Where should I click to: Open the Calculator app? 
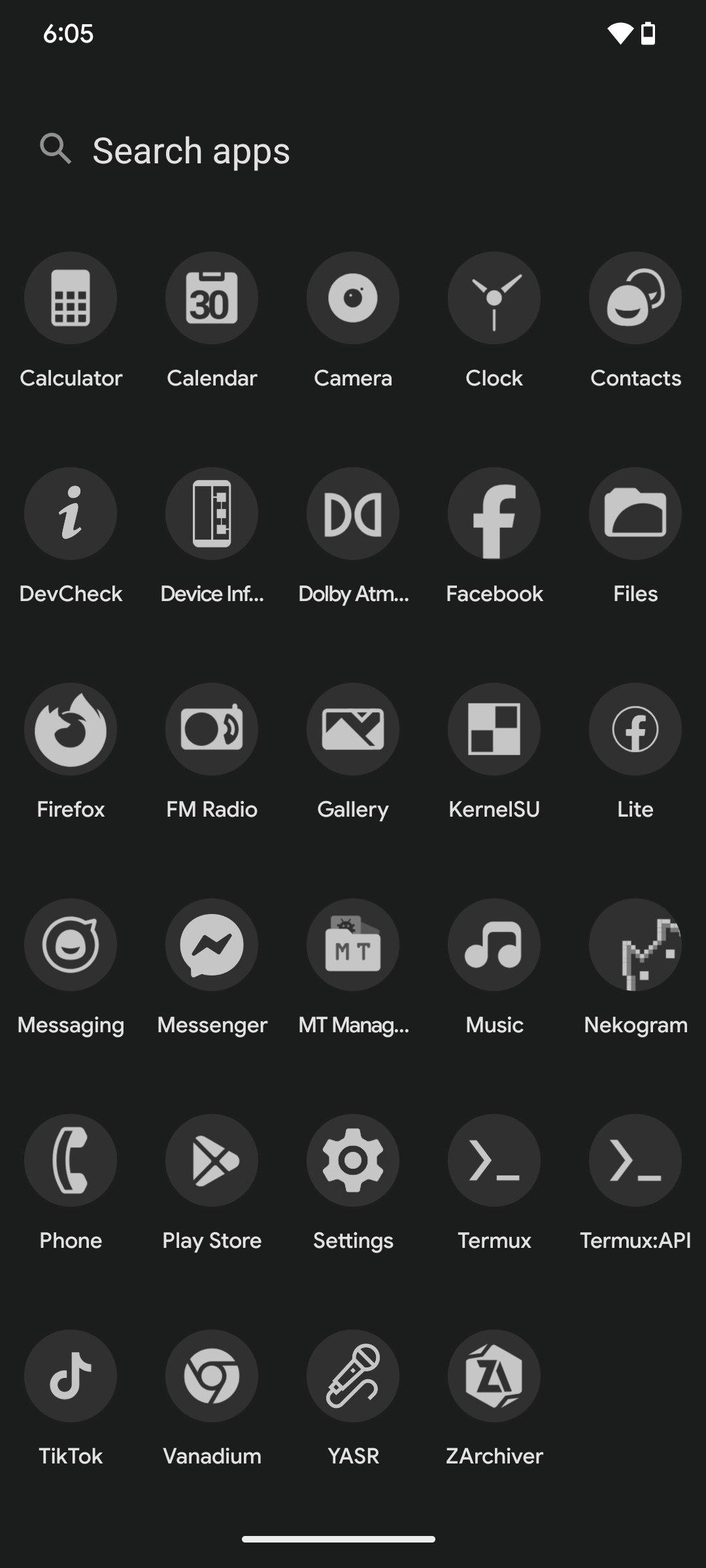pyautogui.click(x=71, y=299)
